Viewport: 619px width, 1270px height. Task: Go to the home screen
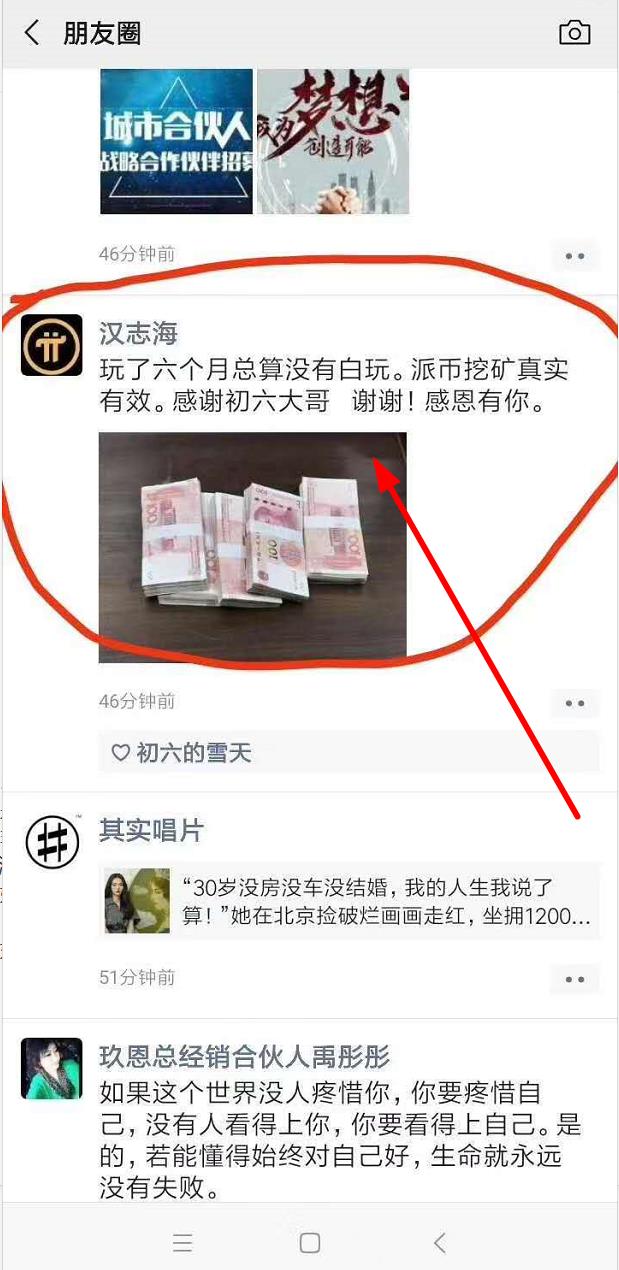click(x=310, y=1243)
